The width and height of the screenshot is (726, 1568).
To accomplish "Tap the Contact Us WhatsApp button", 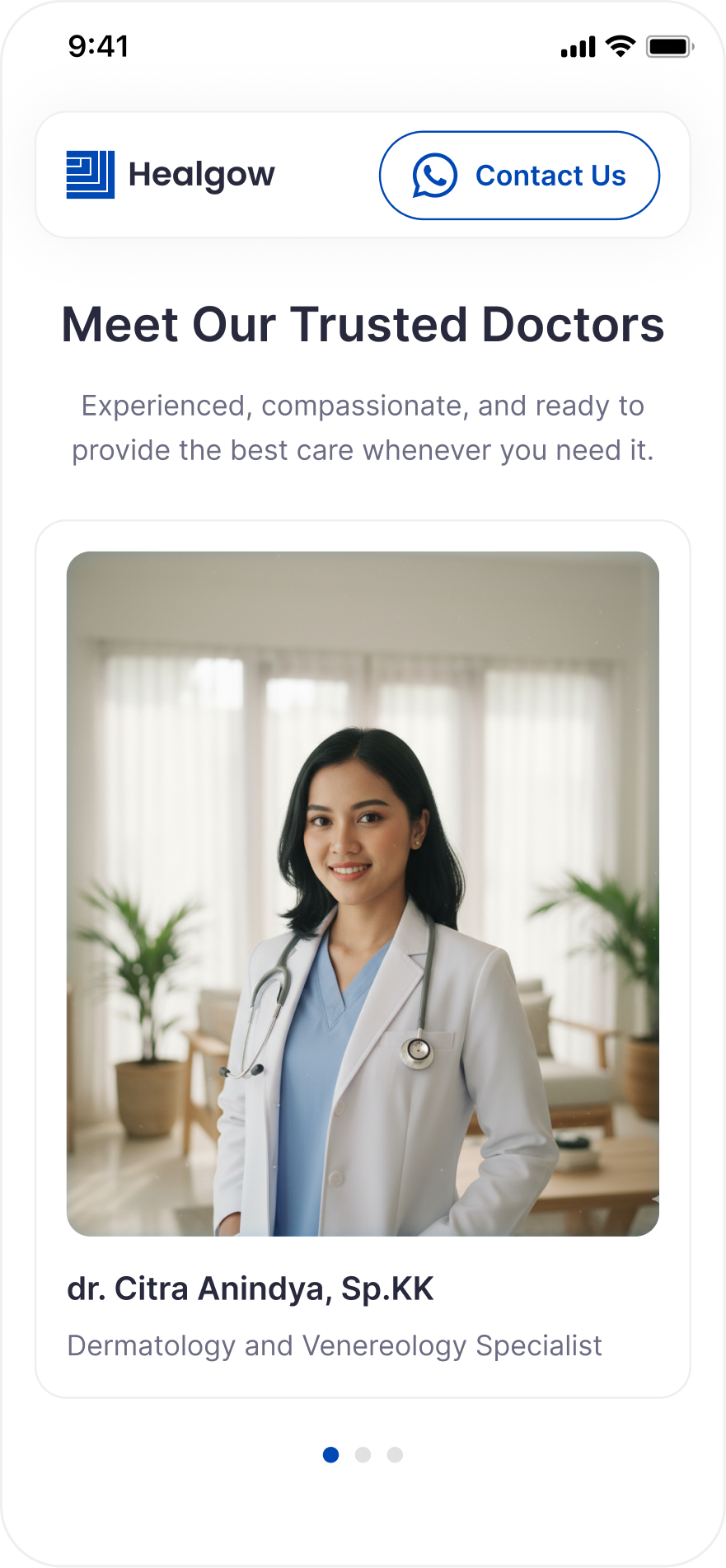I will click(x=519, y=176).
